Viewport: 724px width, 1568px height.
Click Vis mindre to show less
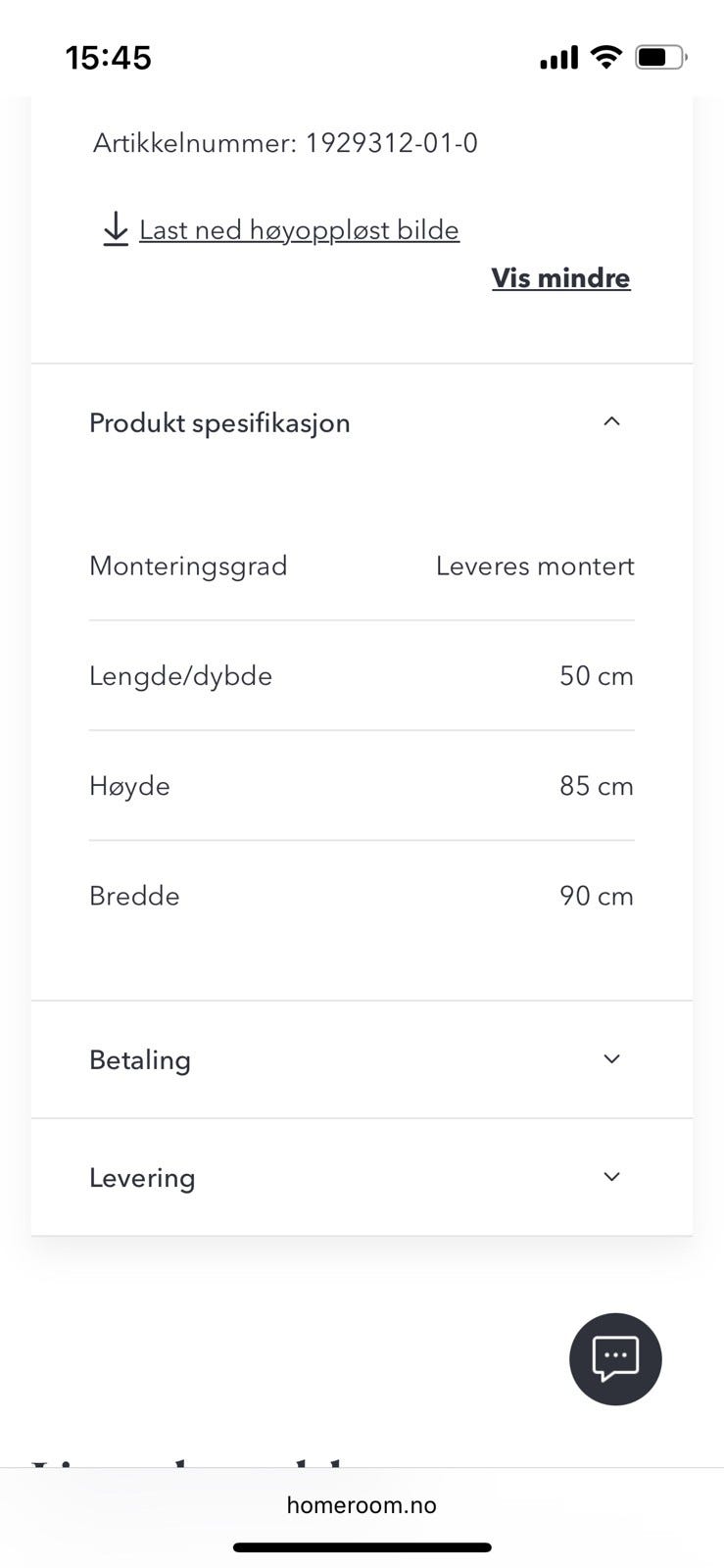(x=560, y=277)
